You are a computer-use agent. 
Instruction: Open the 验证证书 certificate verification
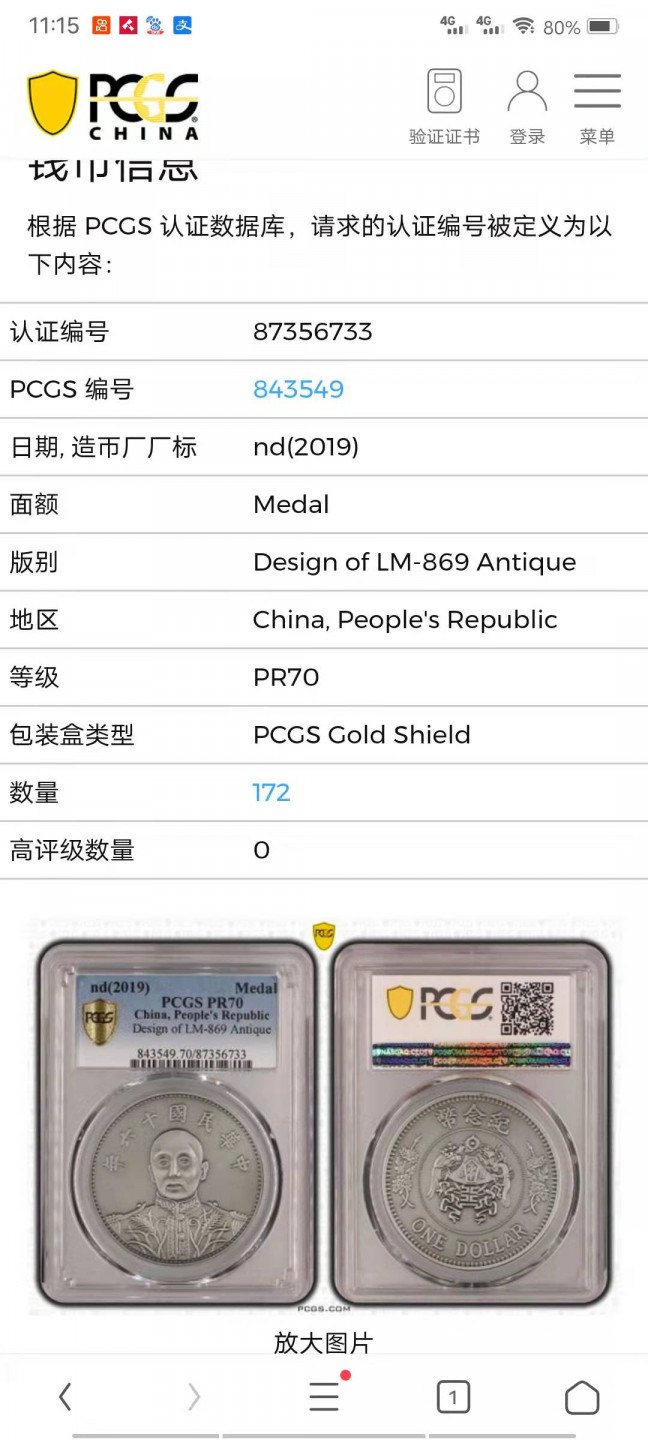(444, 106)
